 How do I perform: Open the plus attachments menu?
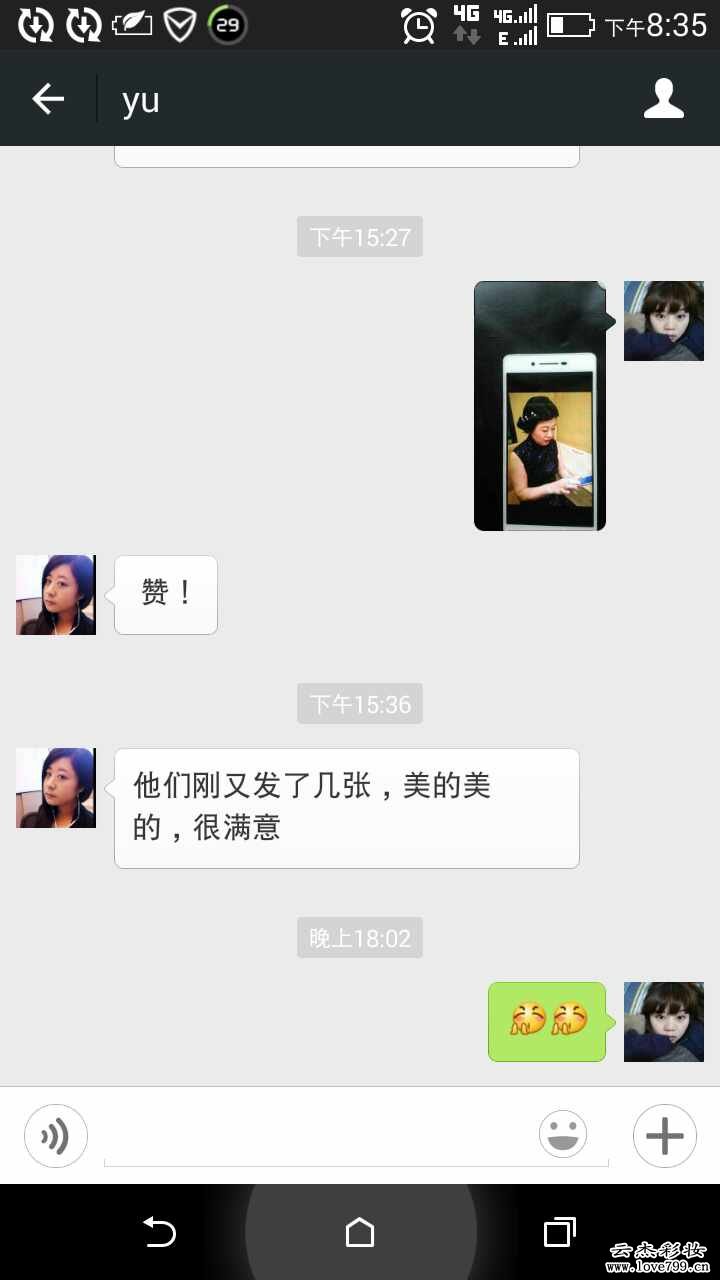[x=664, y=1136]
